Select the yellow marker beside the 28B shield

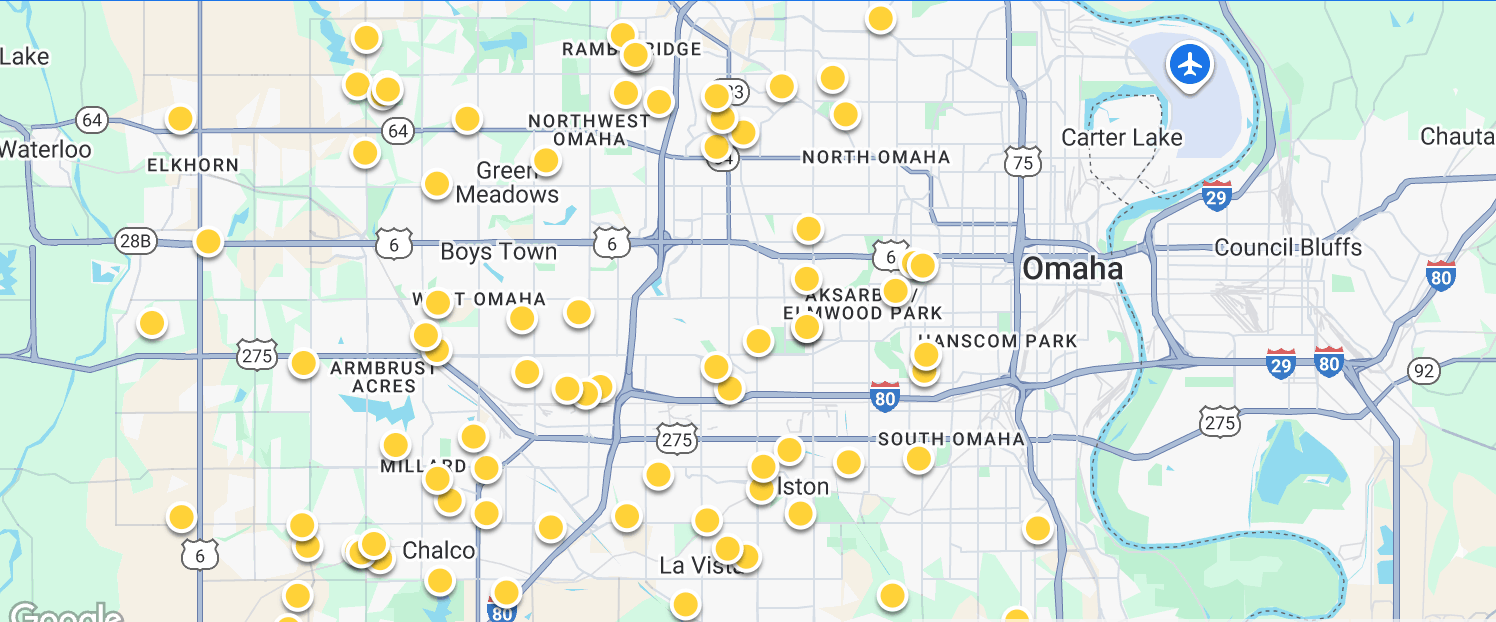[207, 242]
